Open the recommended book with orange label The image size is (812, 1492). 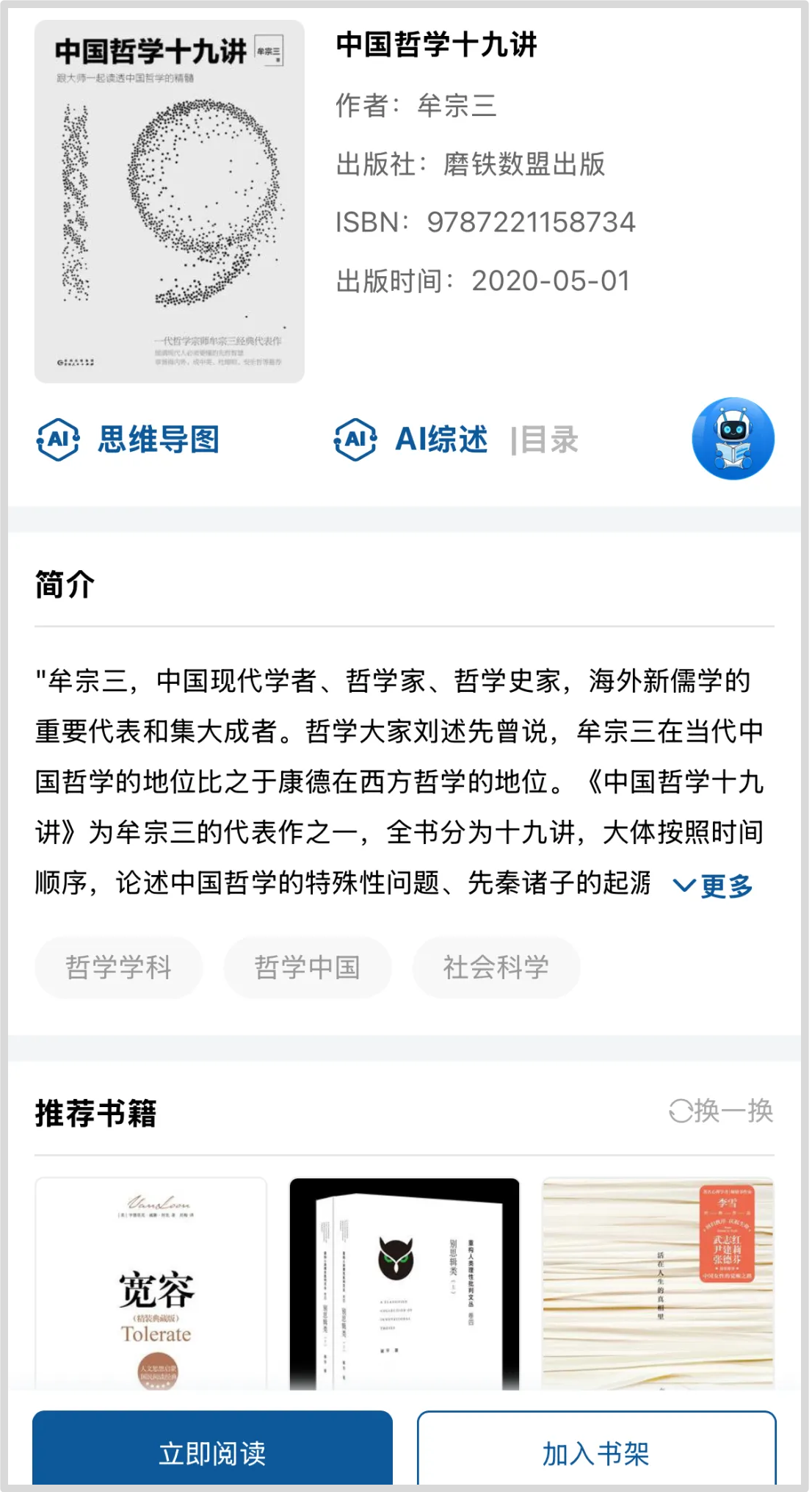coord(658,1283)
